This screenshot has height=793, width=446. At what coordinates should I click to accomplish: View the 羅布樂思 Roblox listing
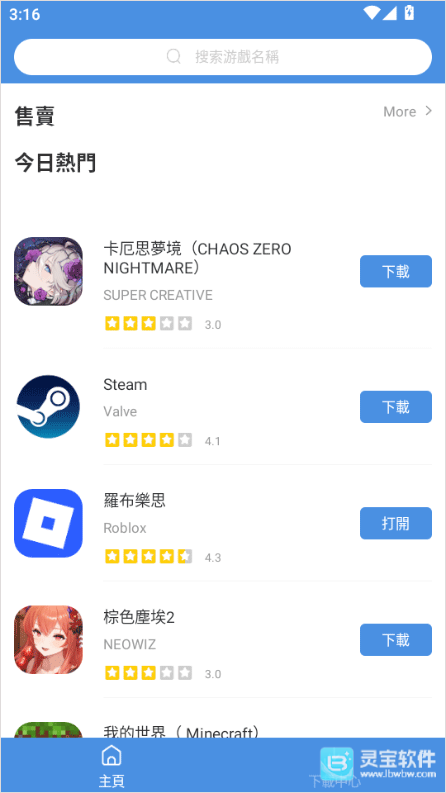pos(223,523)
